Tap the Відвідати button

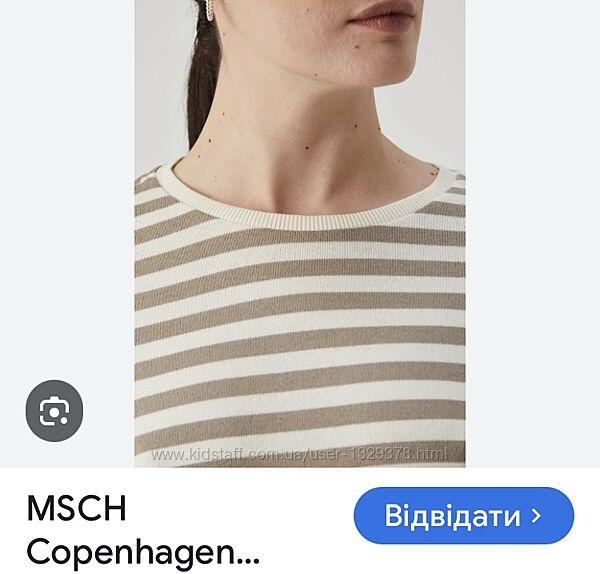(464, 516)
